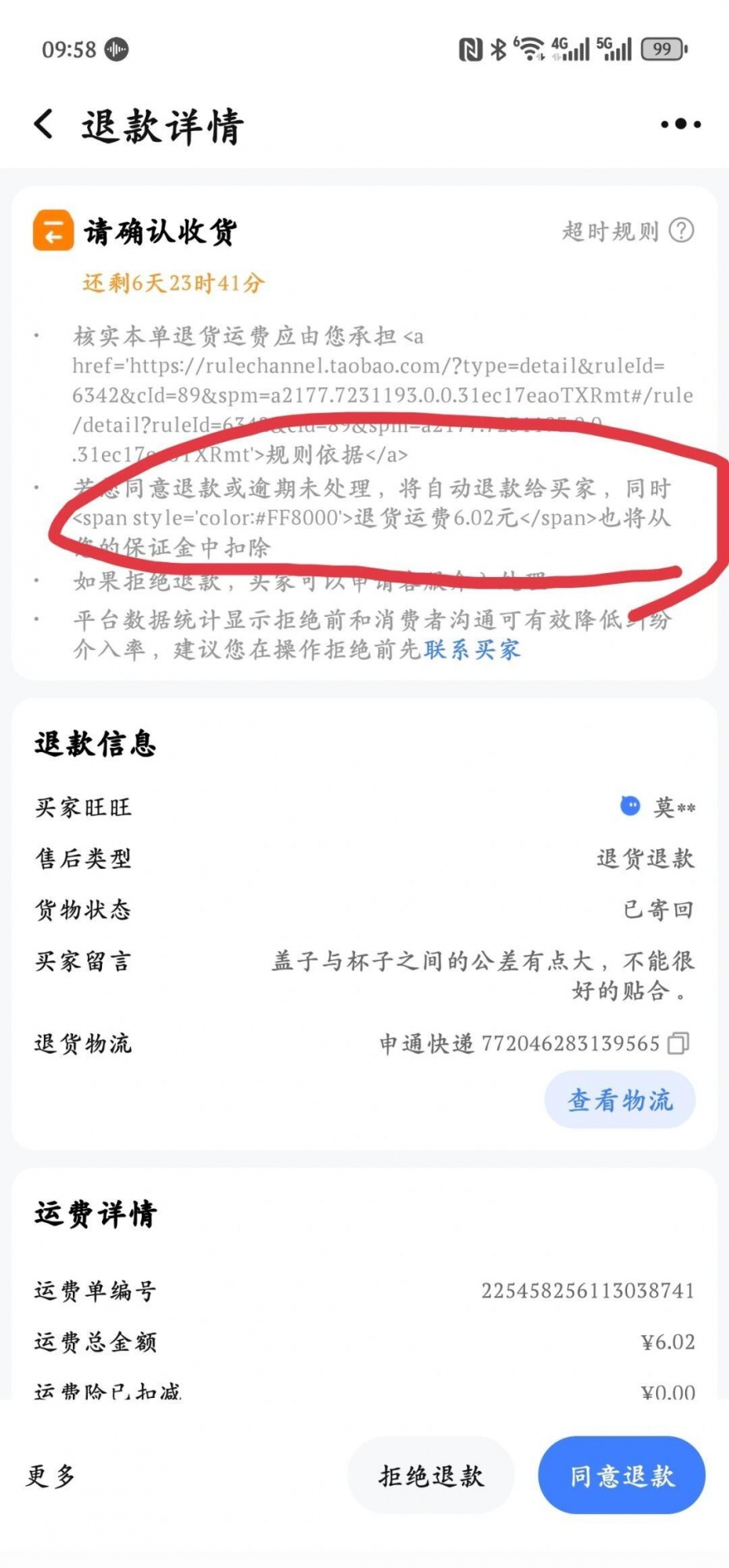Tap the 同意退款 button
This screenshot has width=729, height=1568.
tap(621, 1475)
